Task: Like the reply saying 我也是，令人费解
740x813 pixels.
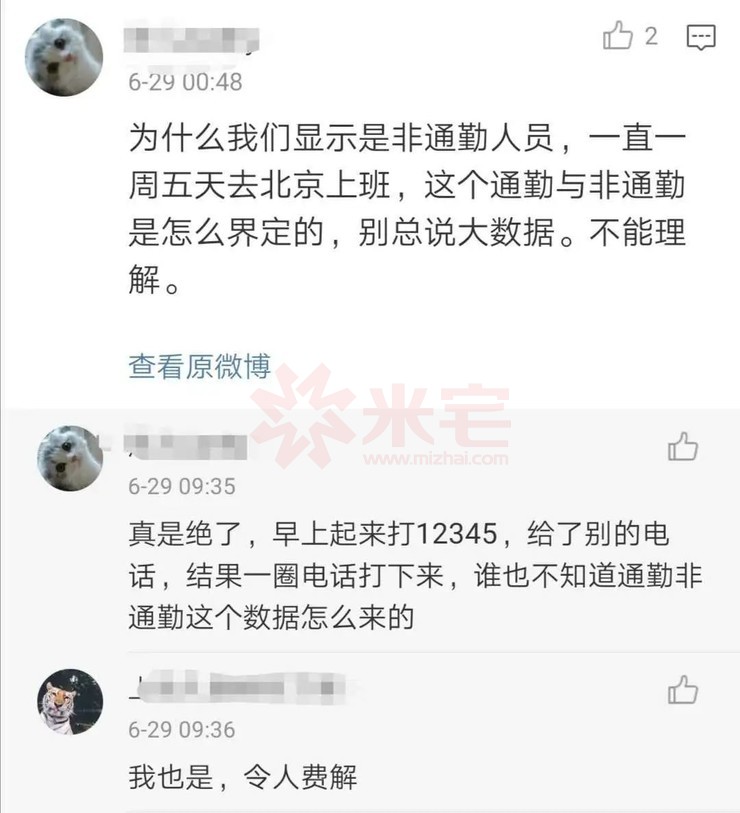Action: click(683, 689)
